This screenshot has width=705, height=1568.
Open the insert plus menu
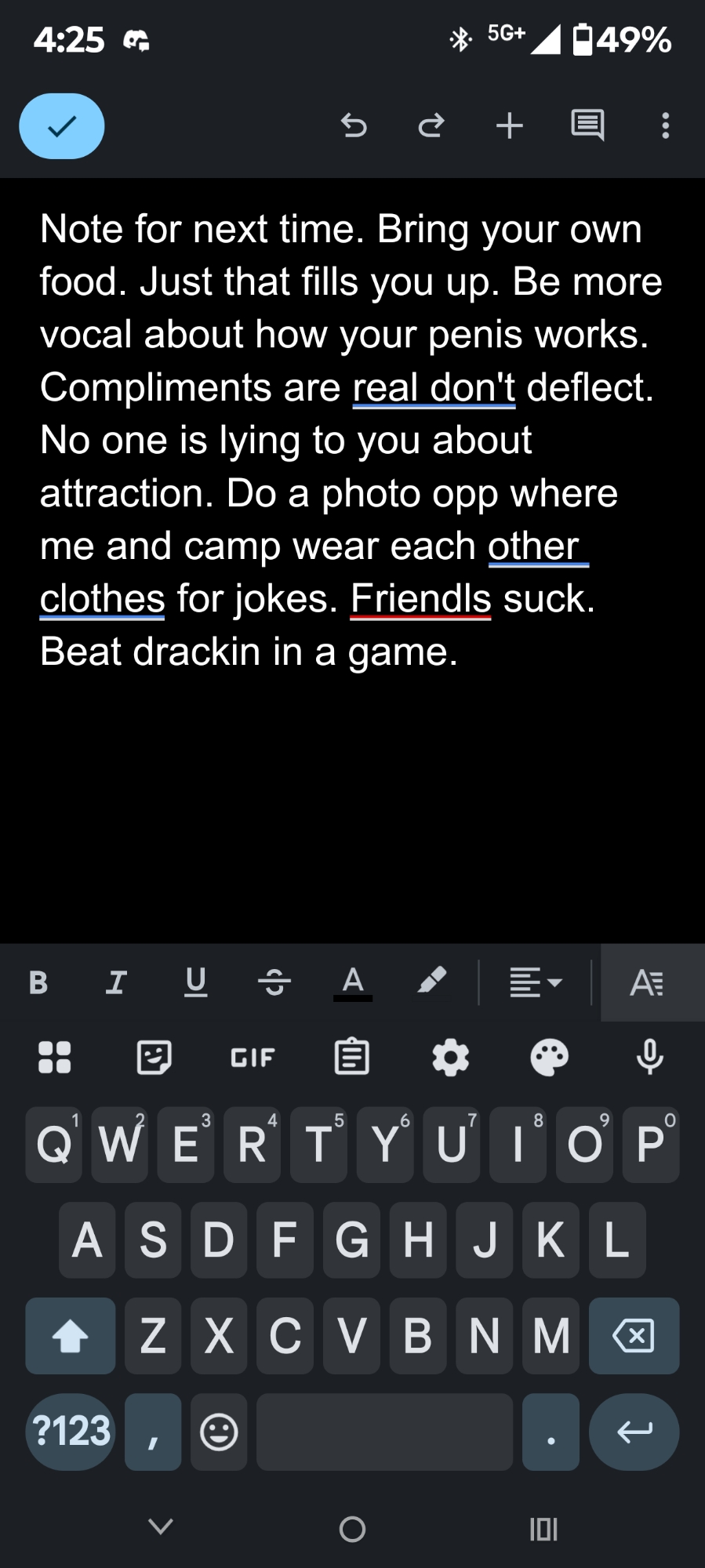(510, 125)
